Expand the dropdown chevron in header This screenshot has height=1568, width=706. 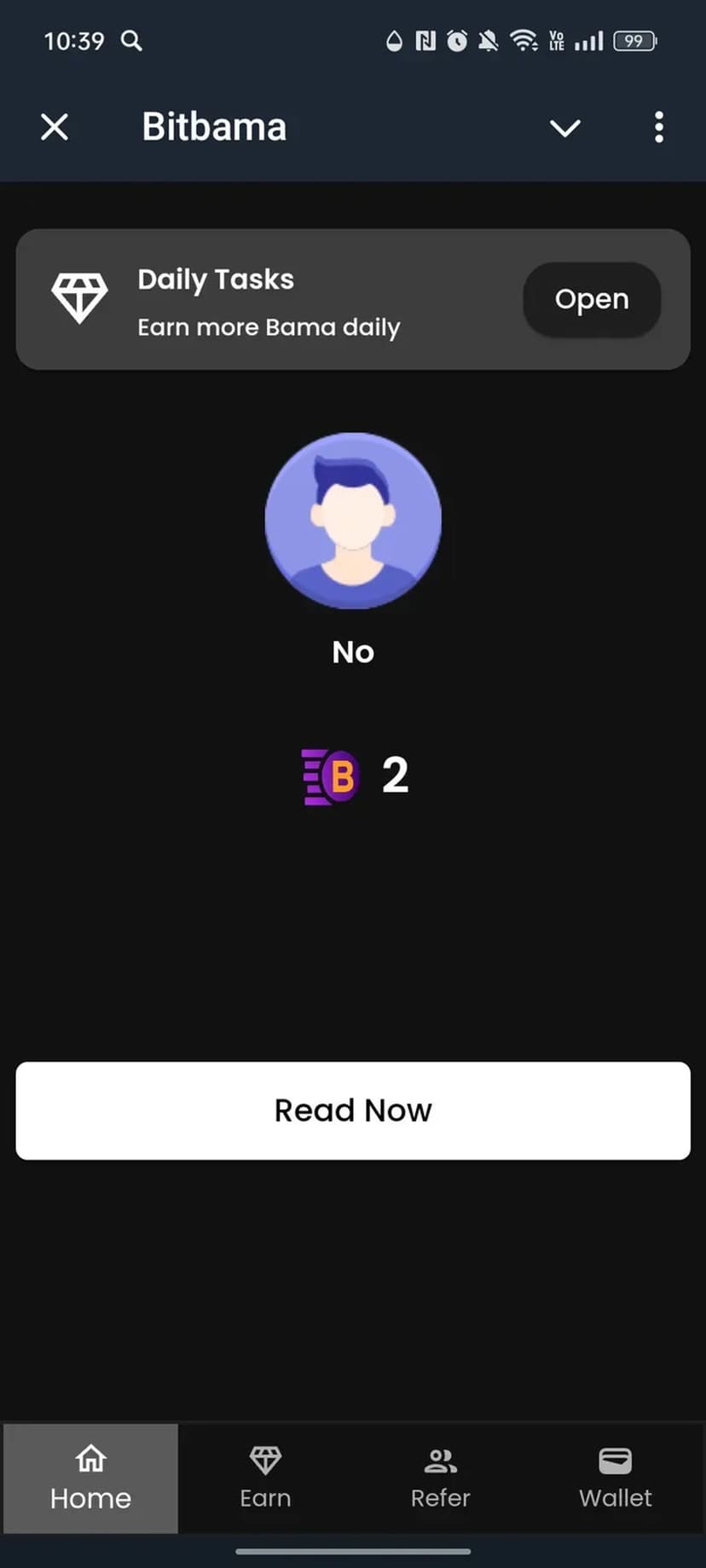(564, 128)
